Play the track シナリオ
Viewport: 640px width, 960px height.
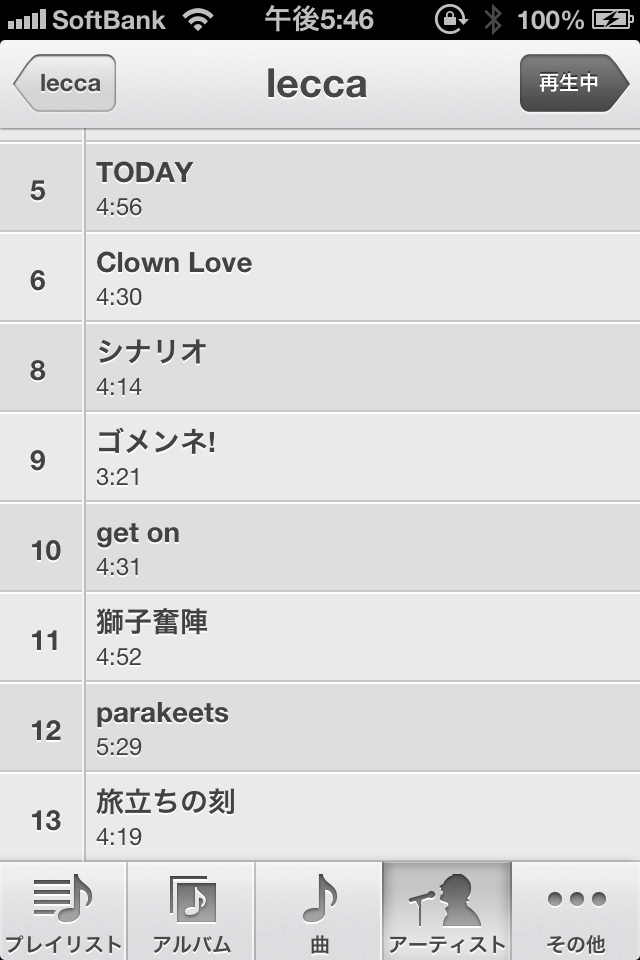(x=360, y=368)
